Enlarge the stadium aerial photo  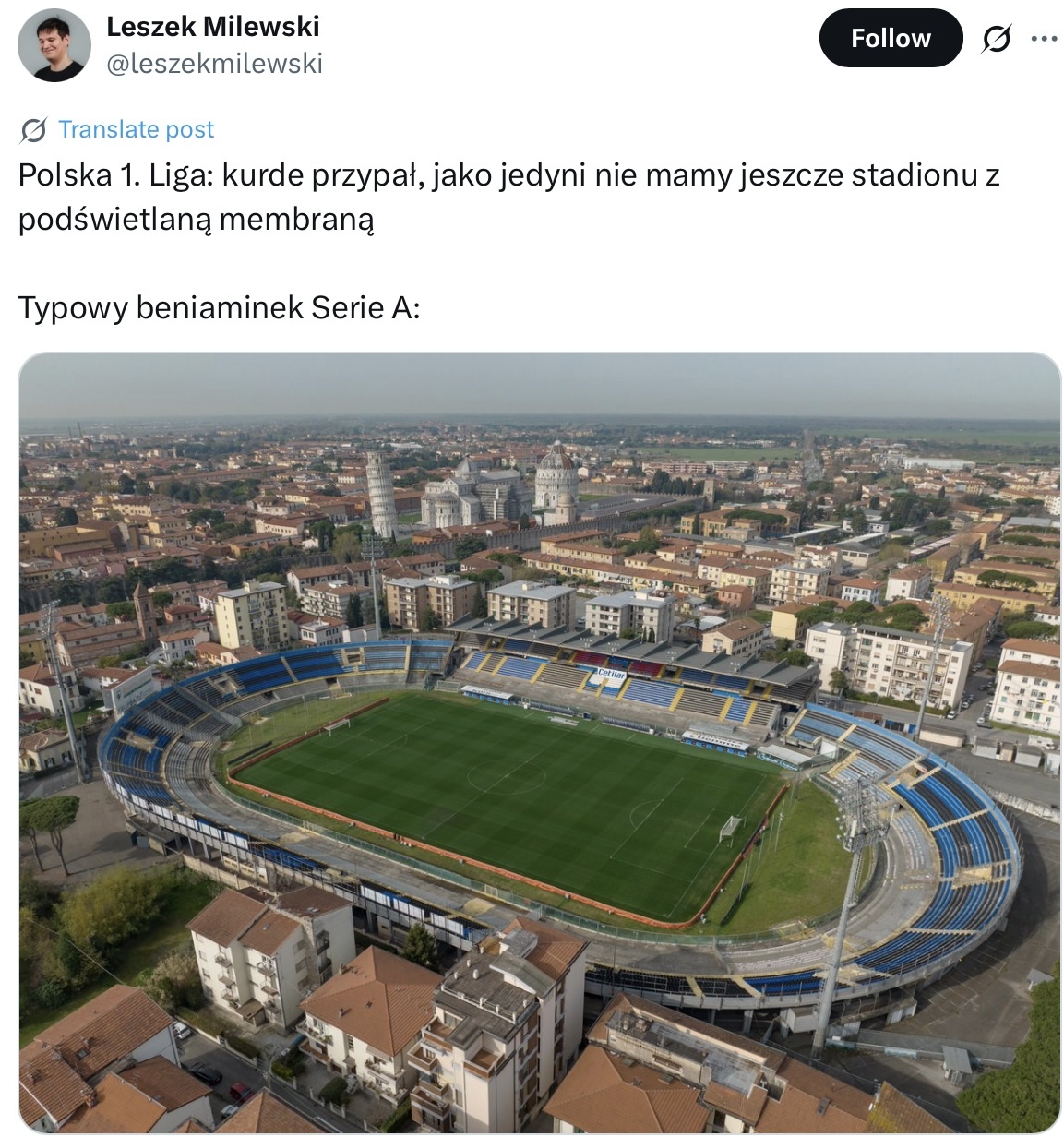[540, 743]
